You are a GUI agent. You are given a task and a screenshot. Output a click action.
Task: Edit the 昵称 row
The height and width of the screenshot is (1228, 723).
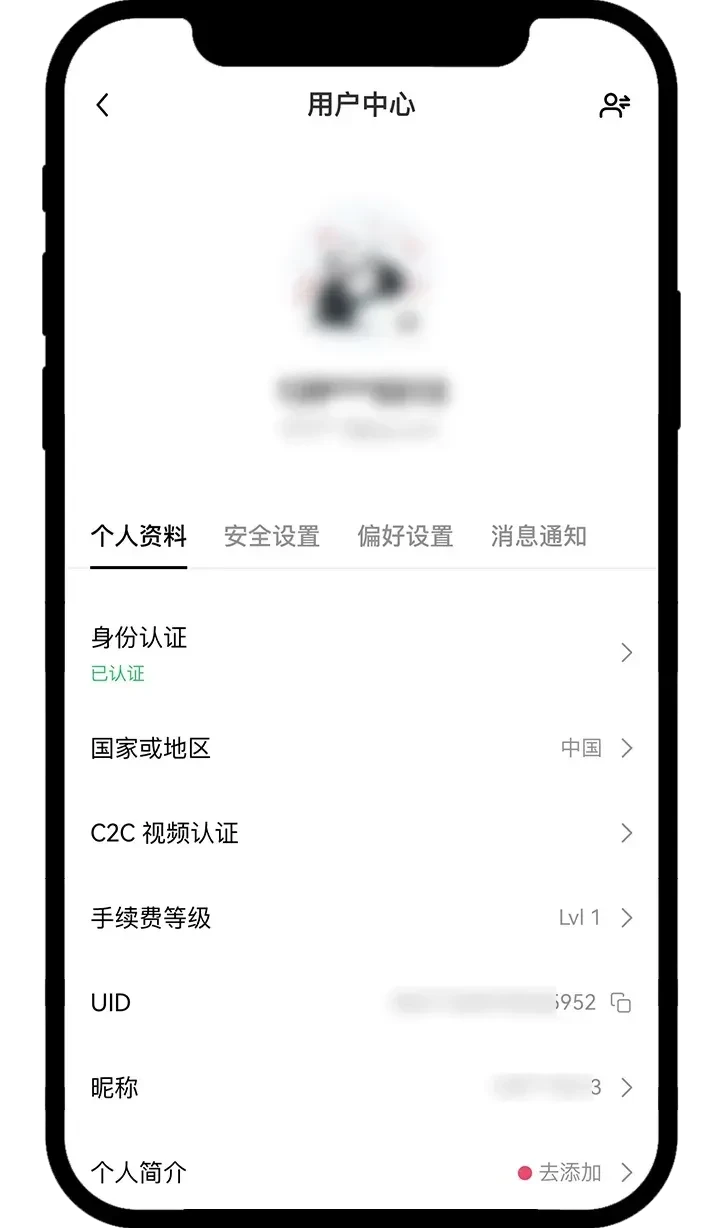tap(360, 1088)
